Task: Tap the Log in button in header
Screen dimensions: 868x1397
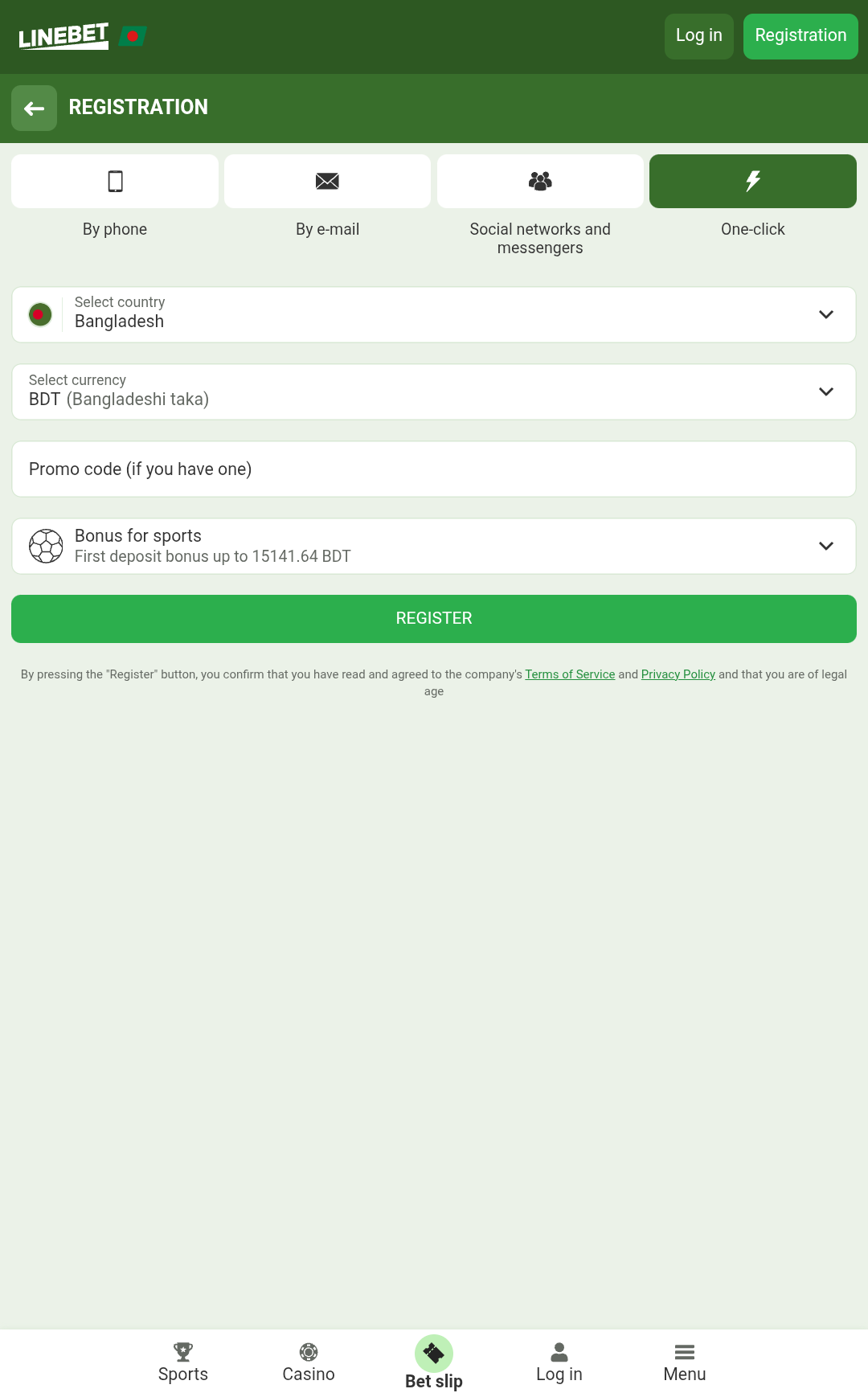Action: pos(698,36)
